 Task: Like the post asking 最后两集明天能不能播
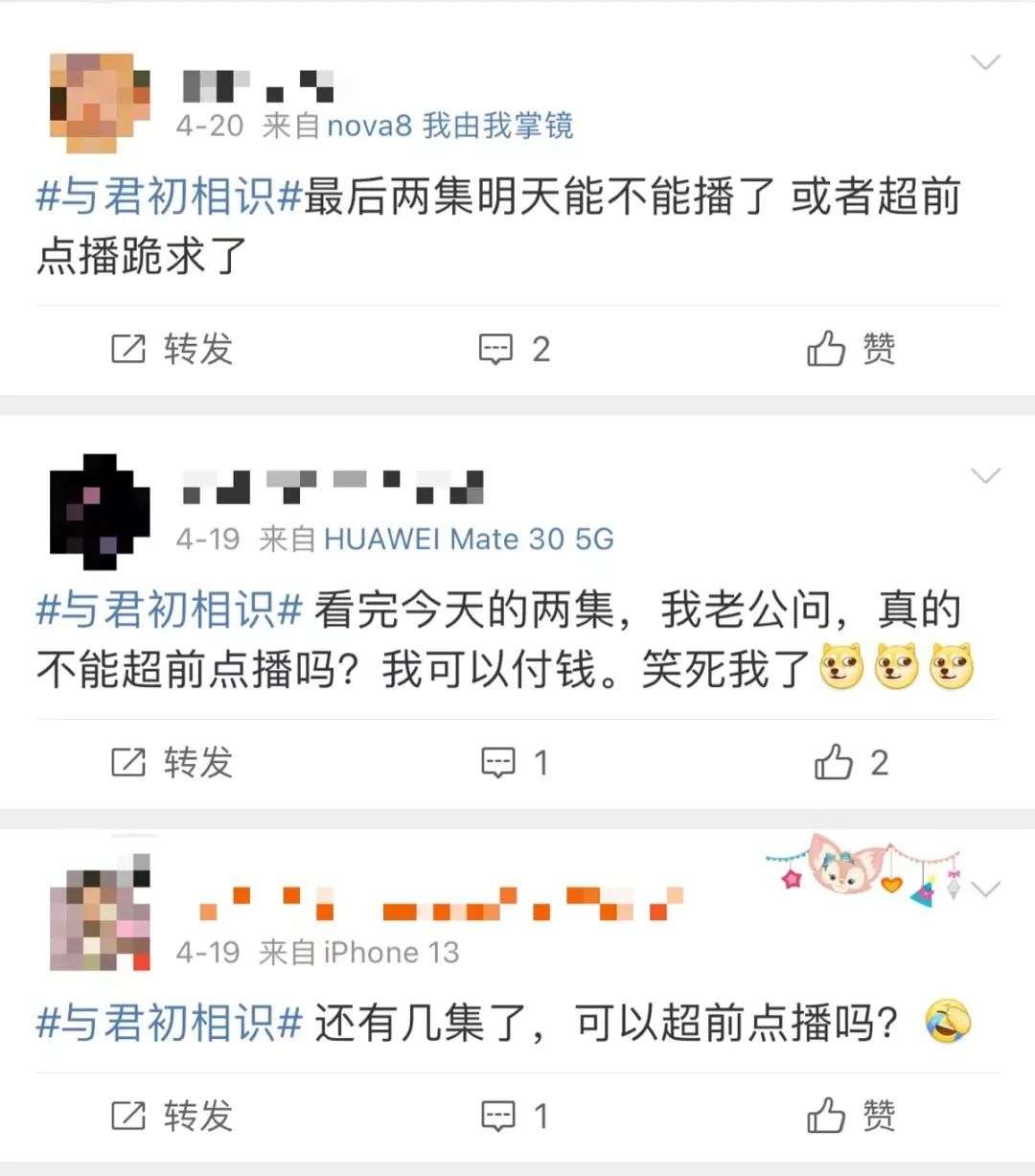[x=850, y=349]
